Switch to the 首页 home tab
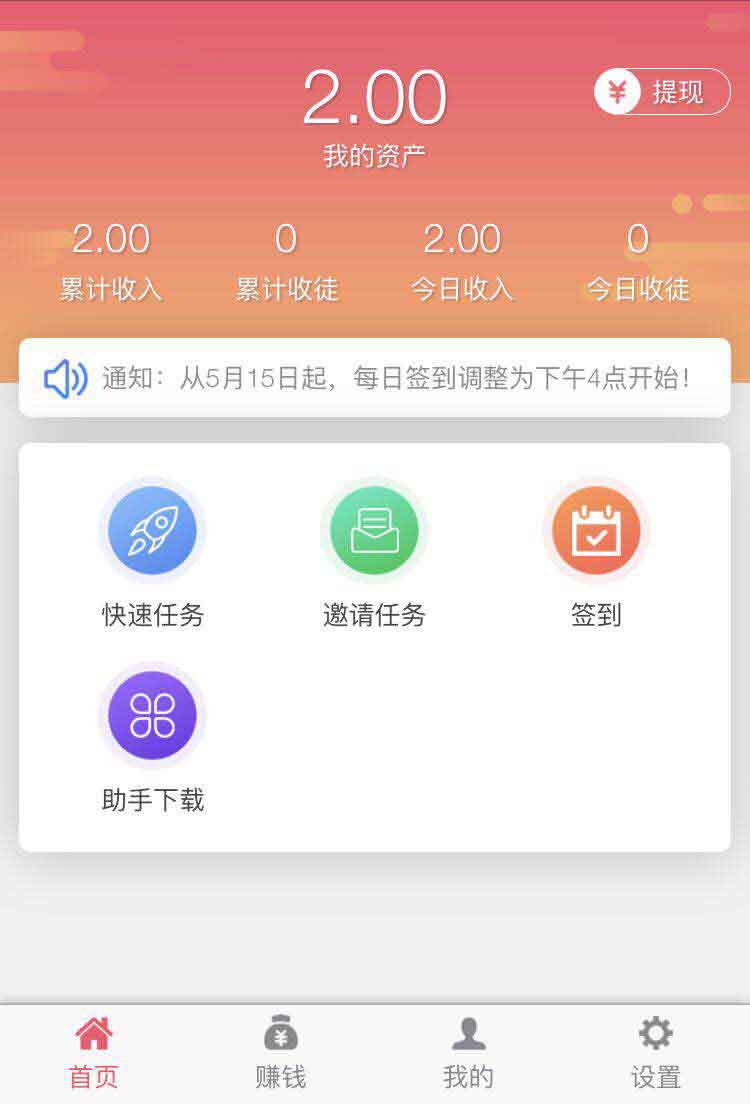Viewport: 750px width, 1104px height. [94, 1052]
